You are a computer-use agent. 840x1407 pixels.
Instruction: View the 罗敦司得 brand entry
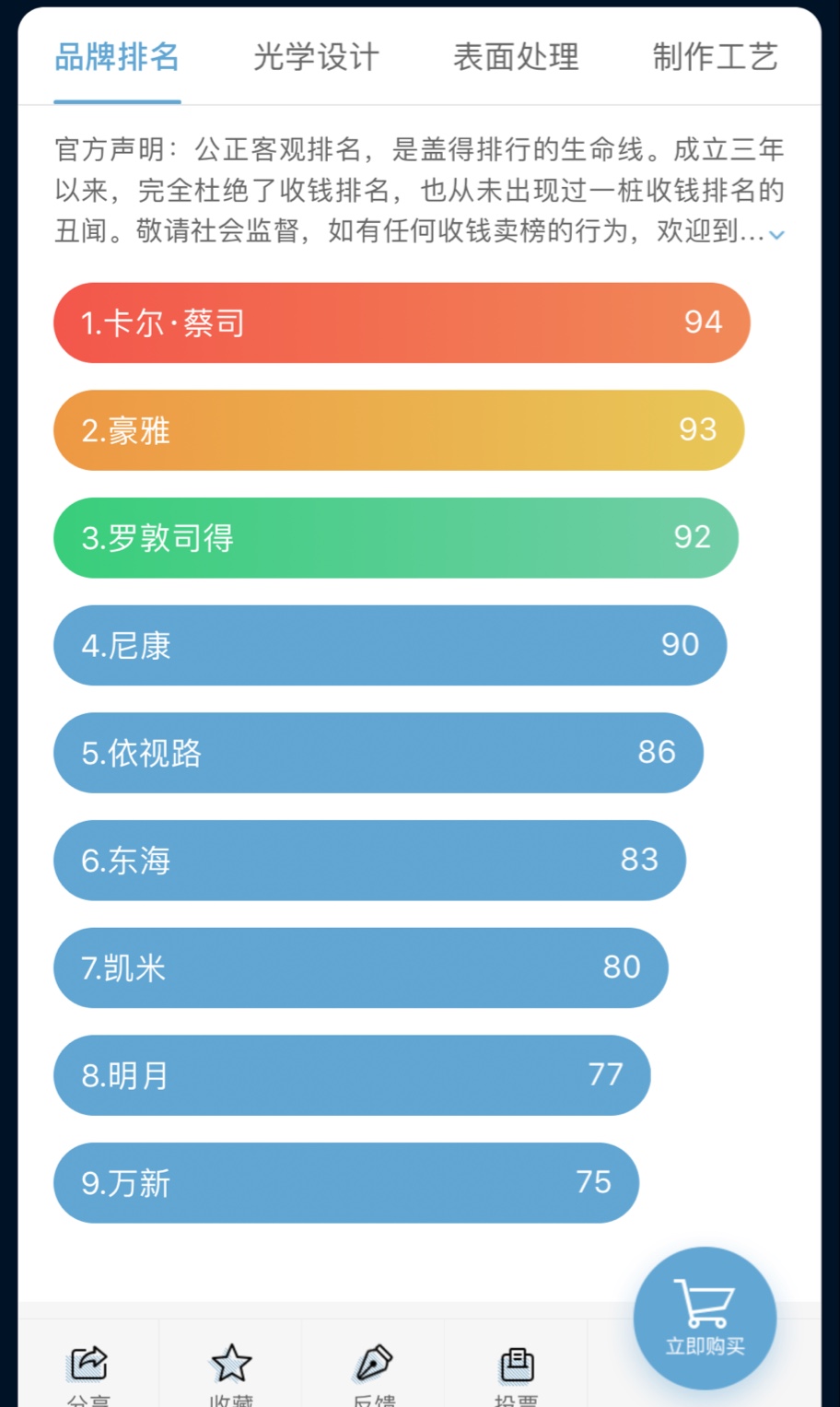(396, 538)
